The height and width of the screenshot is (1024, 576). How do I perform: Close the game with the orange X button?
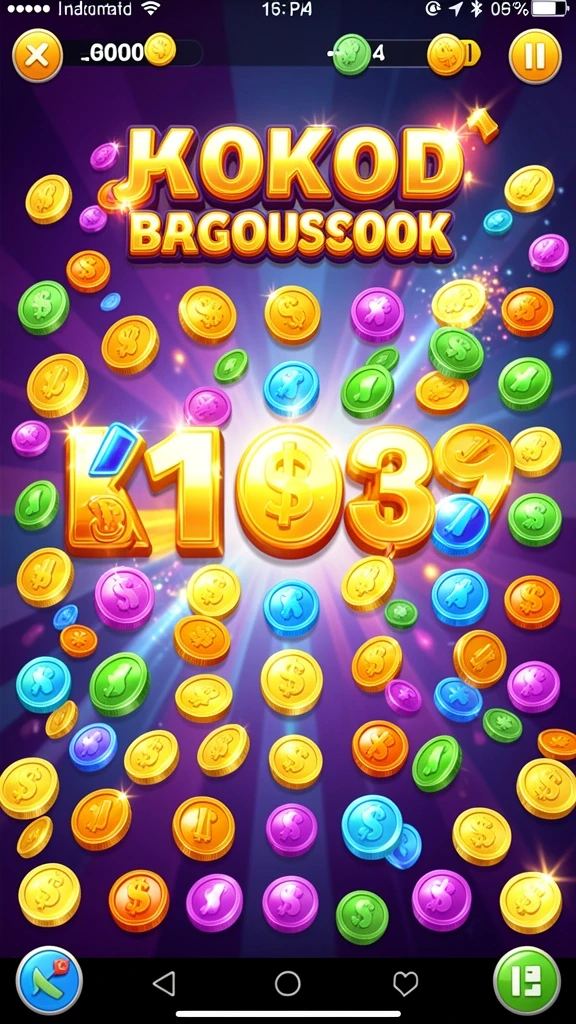coord(37,56)
